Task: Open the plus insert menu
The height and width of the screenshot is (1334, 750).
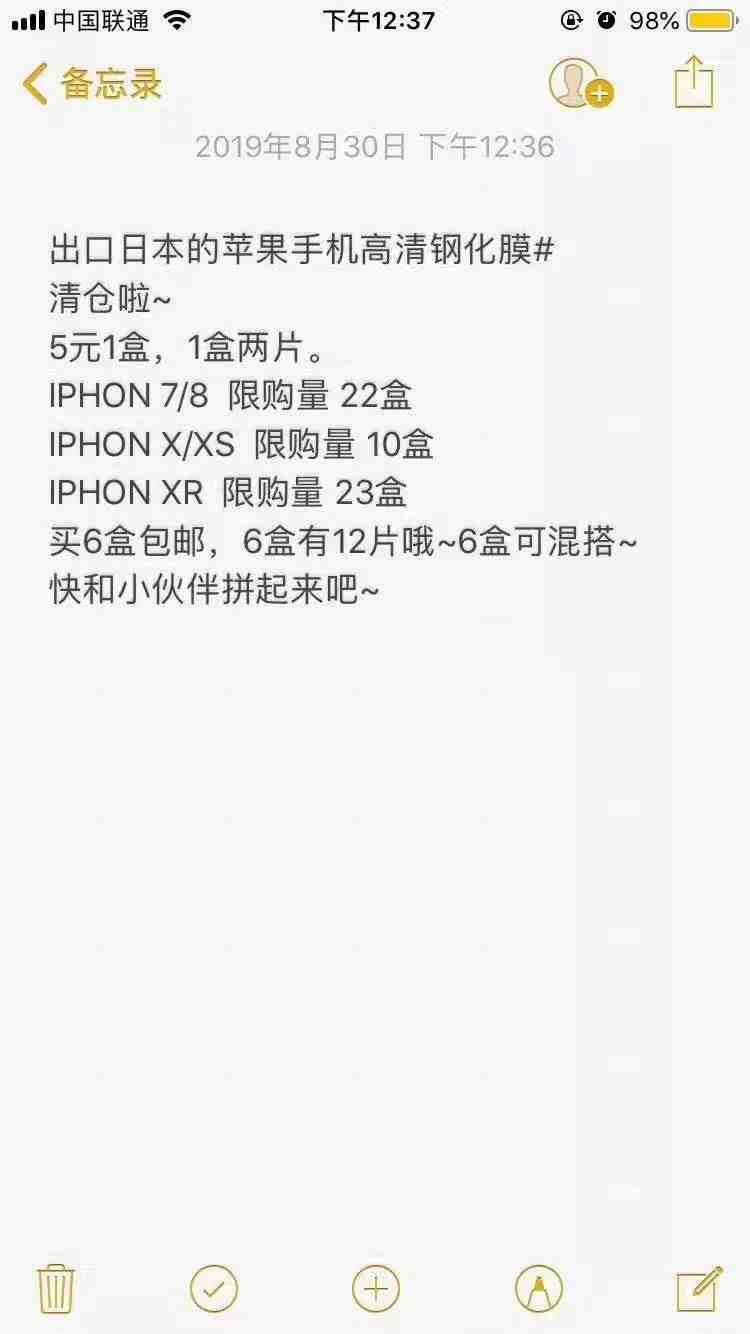Action: coord(376,1288)
